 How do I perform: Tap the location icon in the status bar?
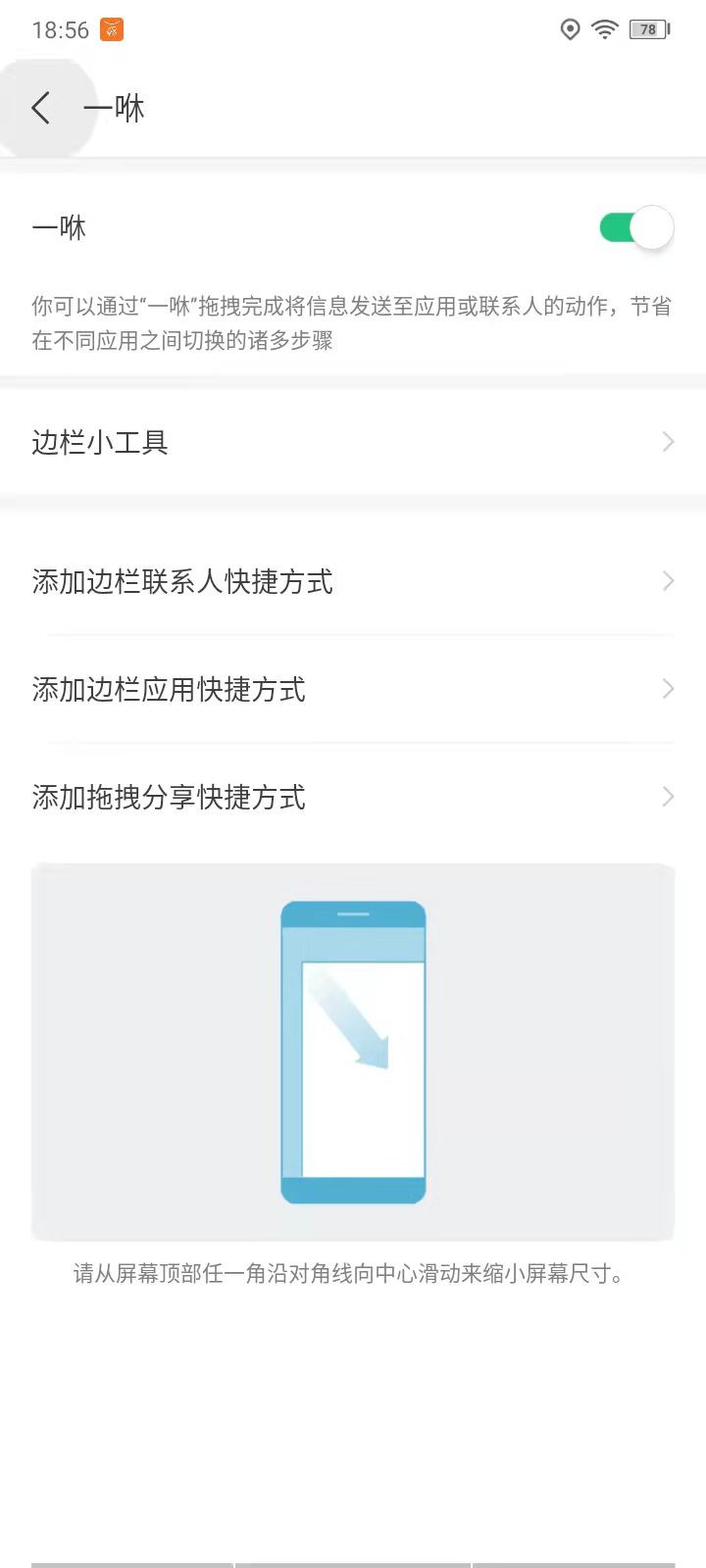click(569, 29)
